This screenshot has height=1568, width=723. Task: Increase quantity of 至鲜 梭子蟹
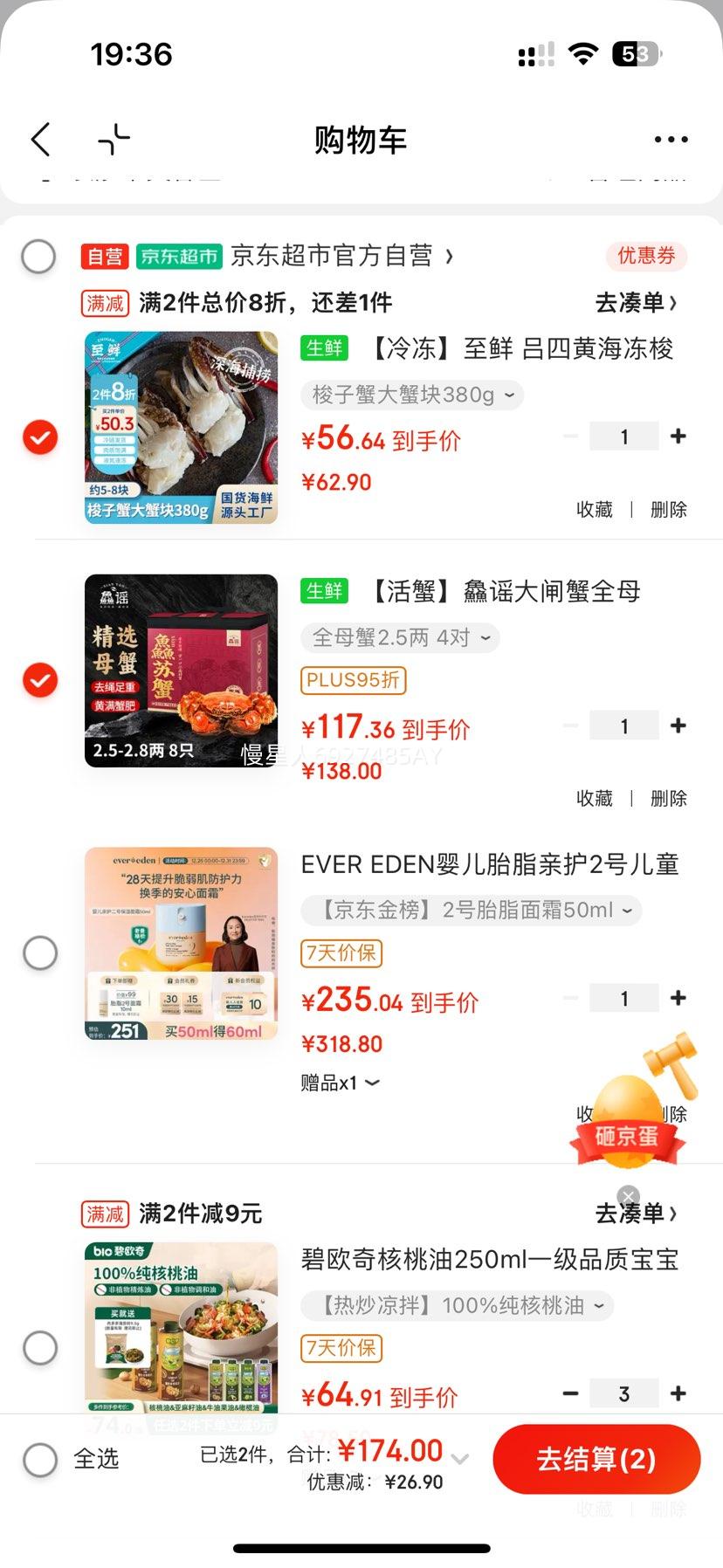[678, 437]
